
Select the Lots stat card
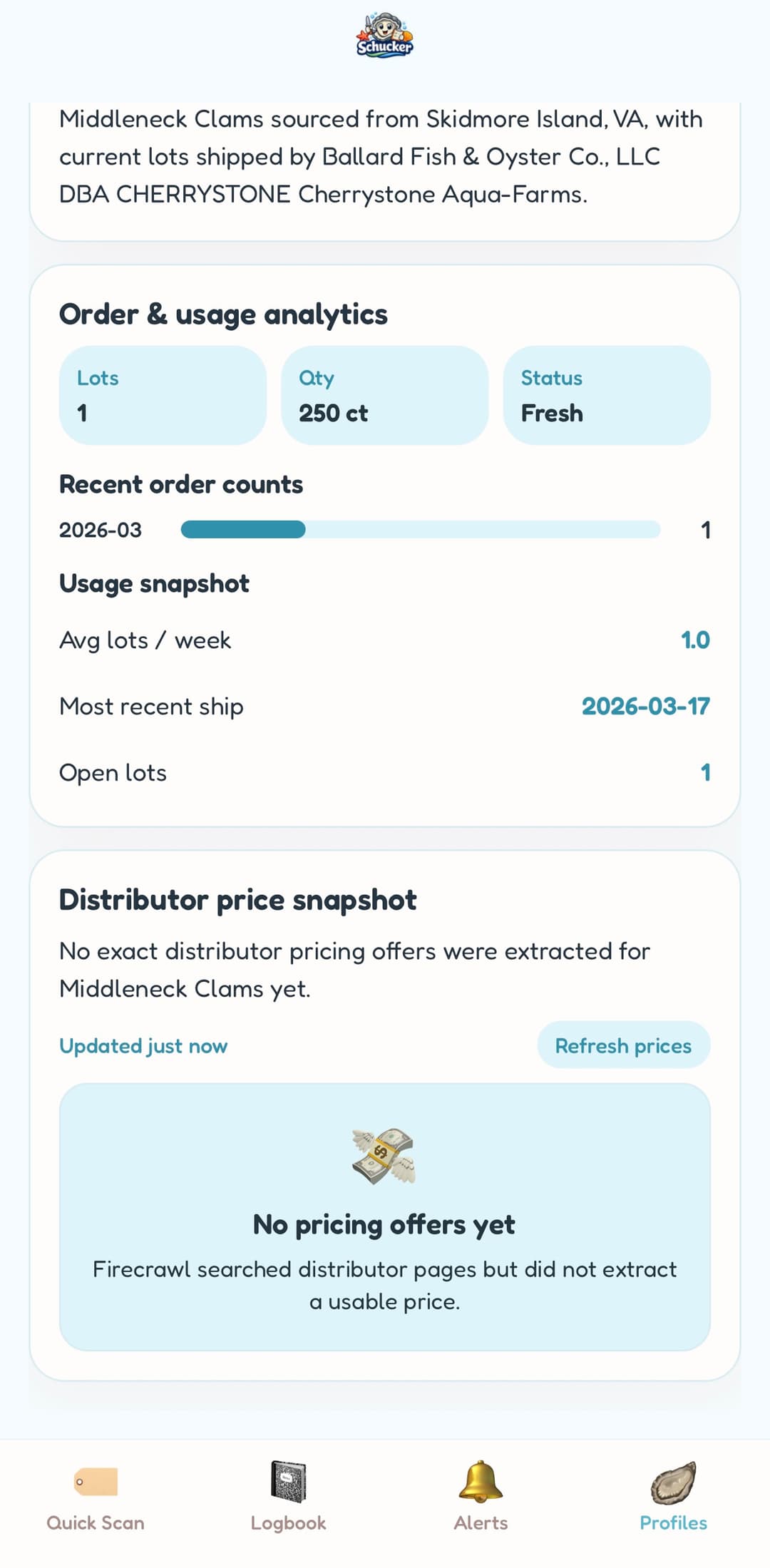(x=163, y=395)
